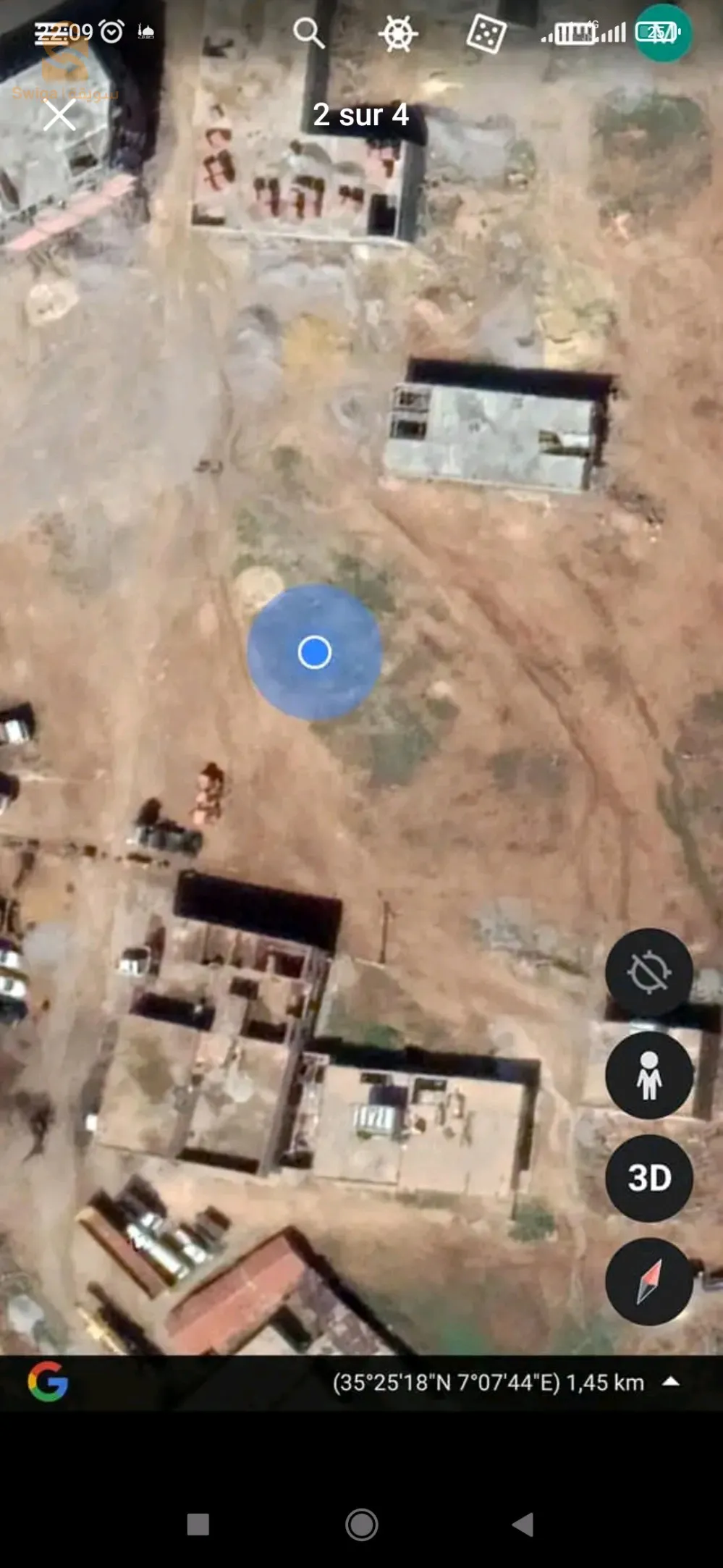Screen dimensions: 723x1568
Task: Return to the home screen
Action: tap(361, 1524)
